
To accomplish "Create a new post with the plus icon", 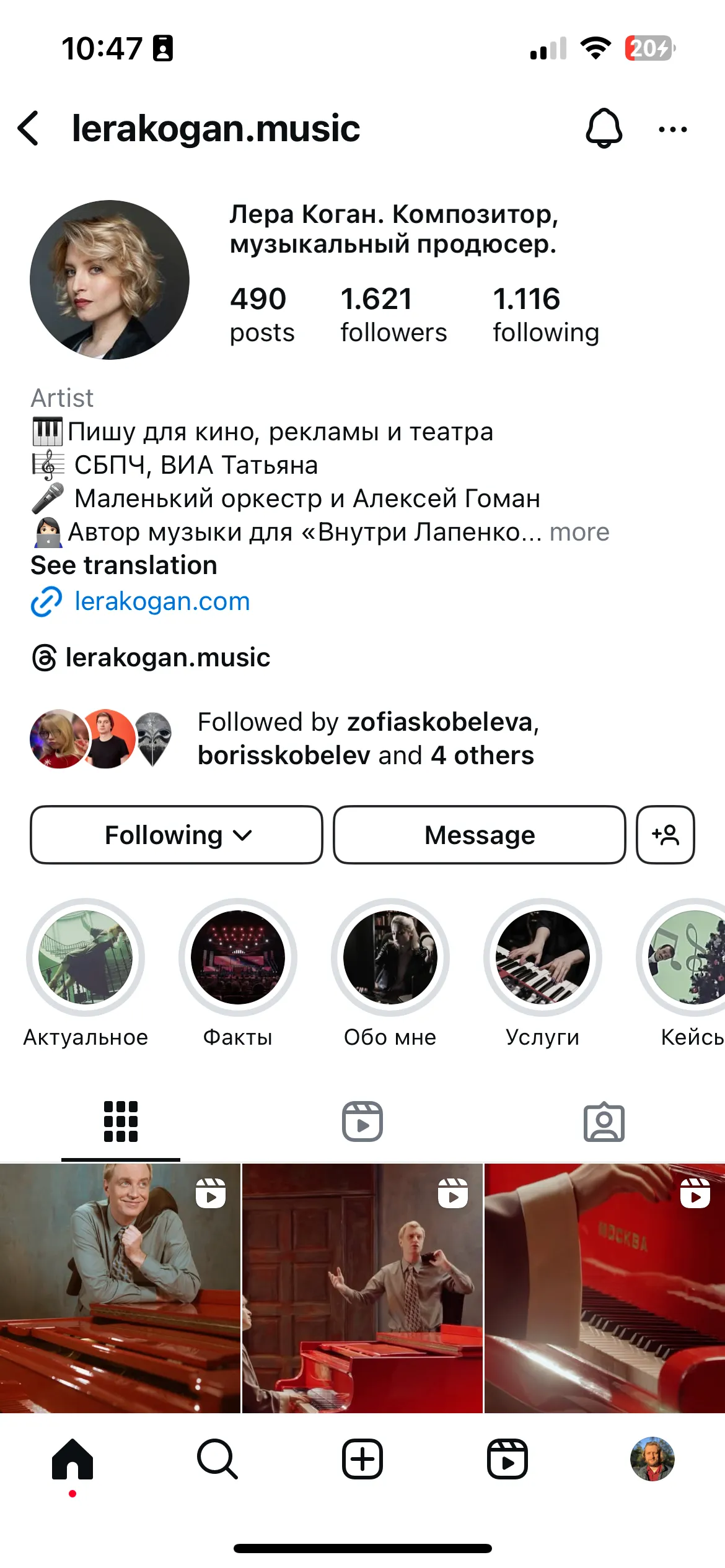I will click(362, 1459).
